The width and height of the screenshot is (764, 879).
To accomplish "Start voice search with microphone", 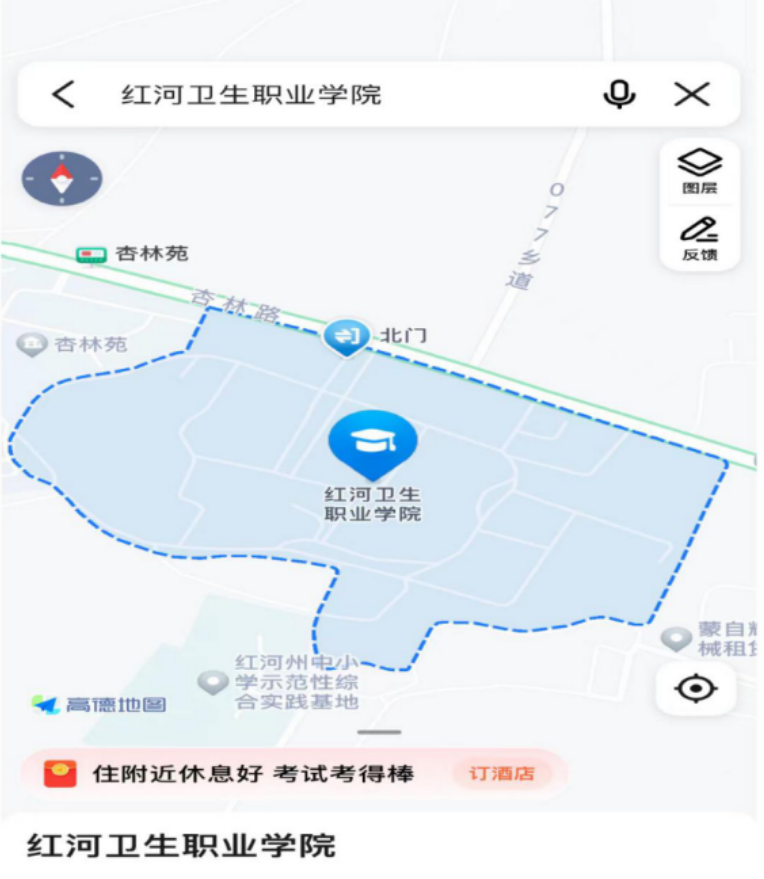I will click(x=620, y=95).
